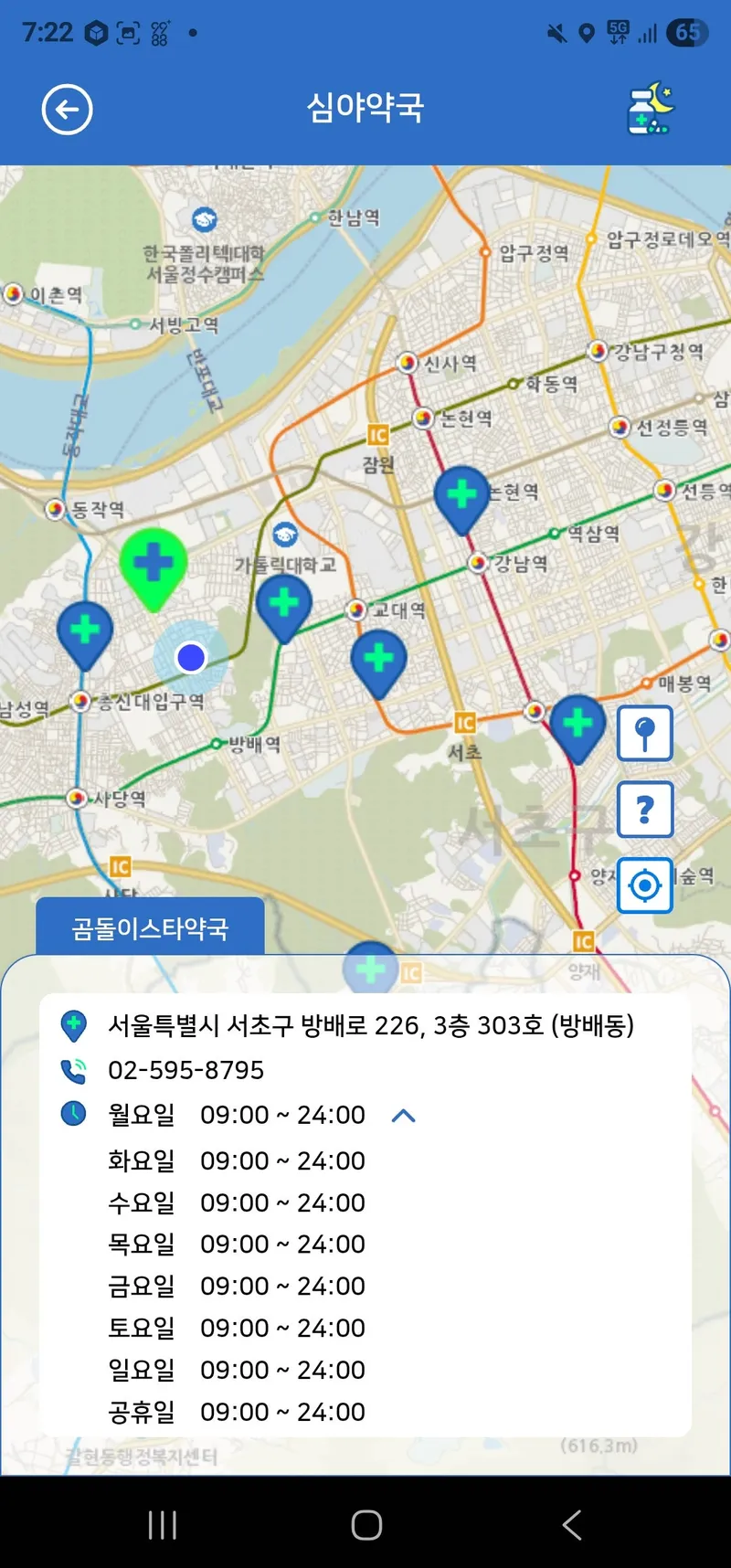Viewport: 731px width, 1568px height.
Task: Collapse the opening hours list
Action: click(403, 1116)
